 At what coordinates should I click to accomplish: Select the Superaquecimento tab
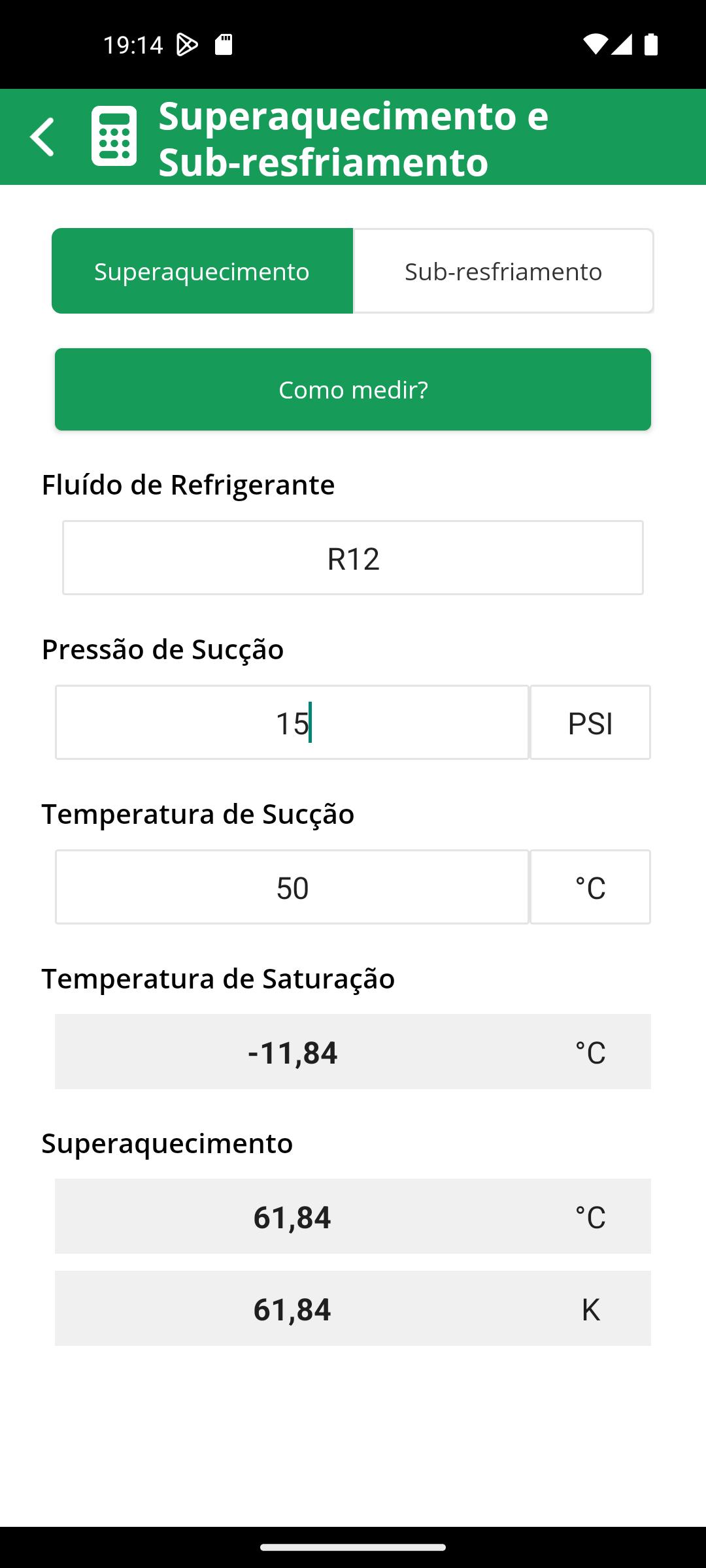[202, 271]
